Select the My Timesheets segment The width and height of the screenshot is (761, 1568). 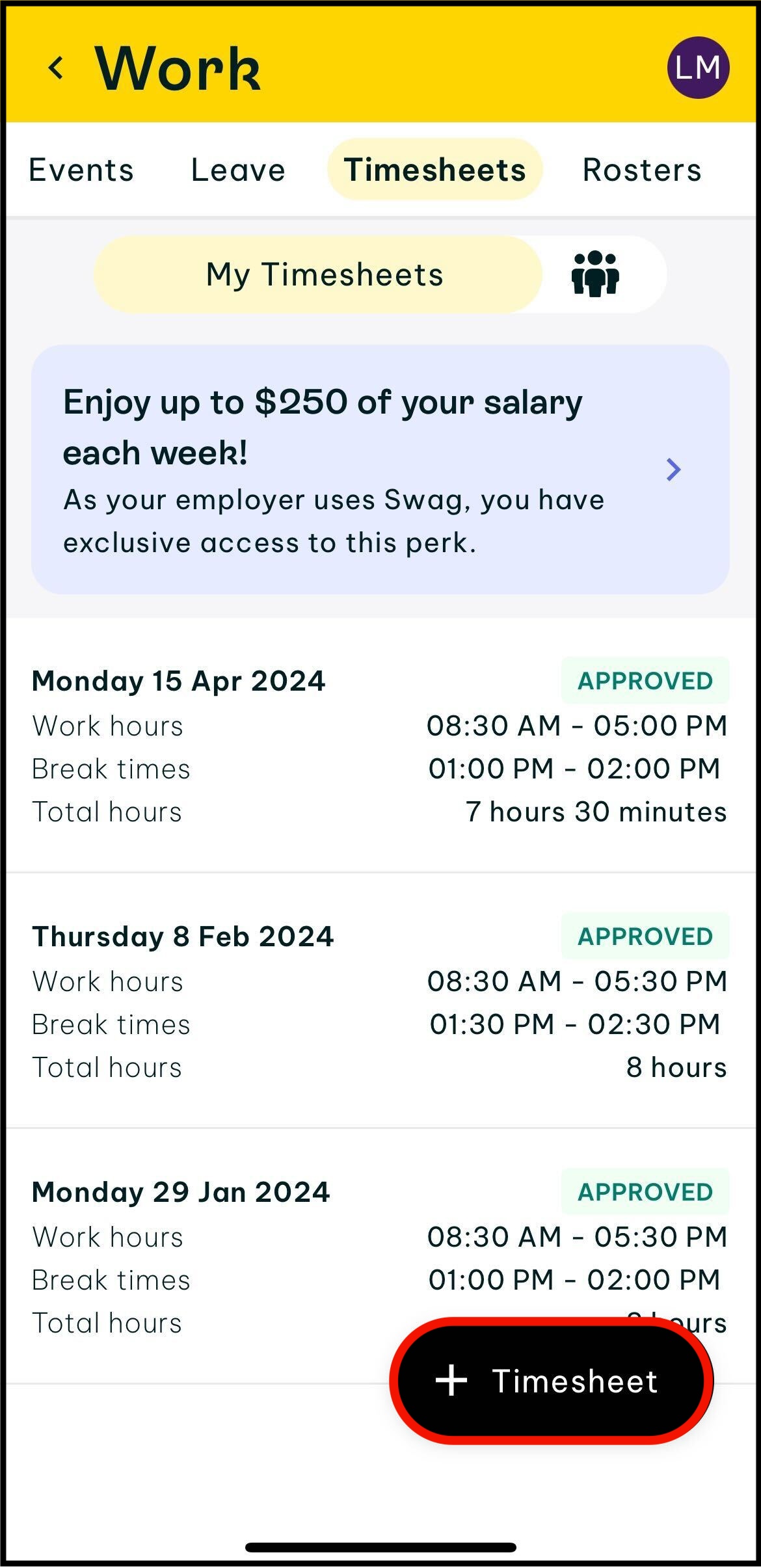coord(324,274)
